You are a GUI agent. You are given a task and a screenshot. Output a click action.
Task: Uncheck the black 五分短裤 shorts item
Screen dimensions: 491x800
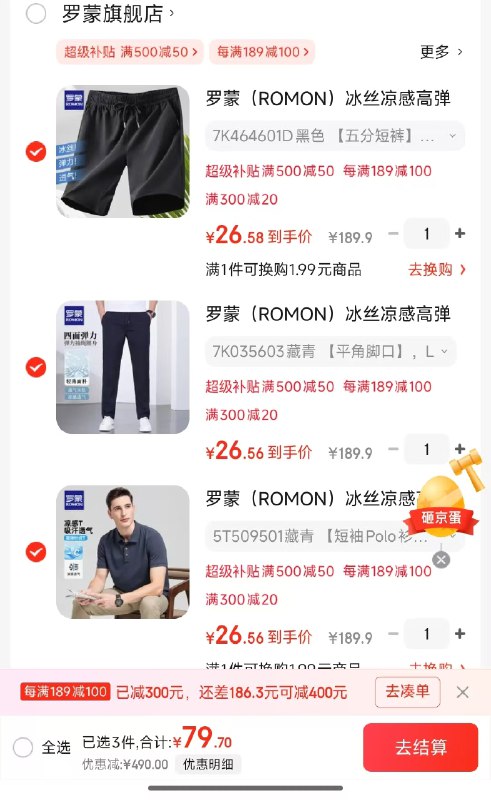point(36,152)
